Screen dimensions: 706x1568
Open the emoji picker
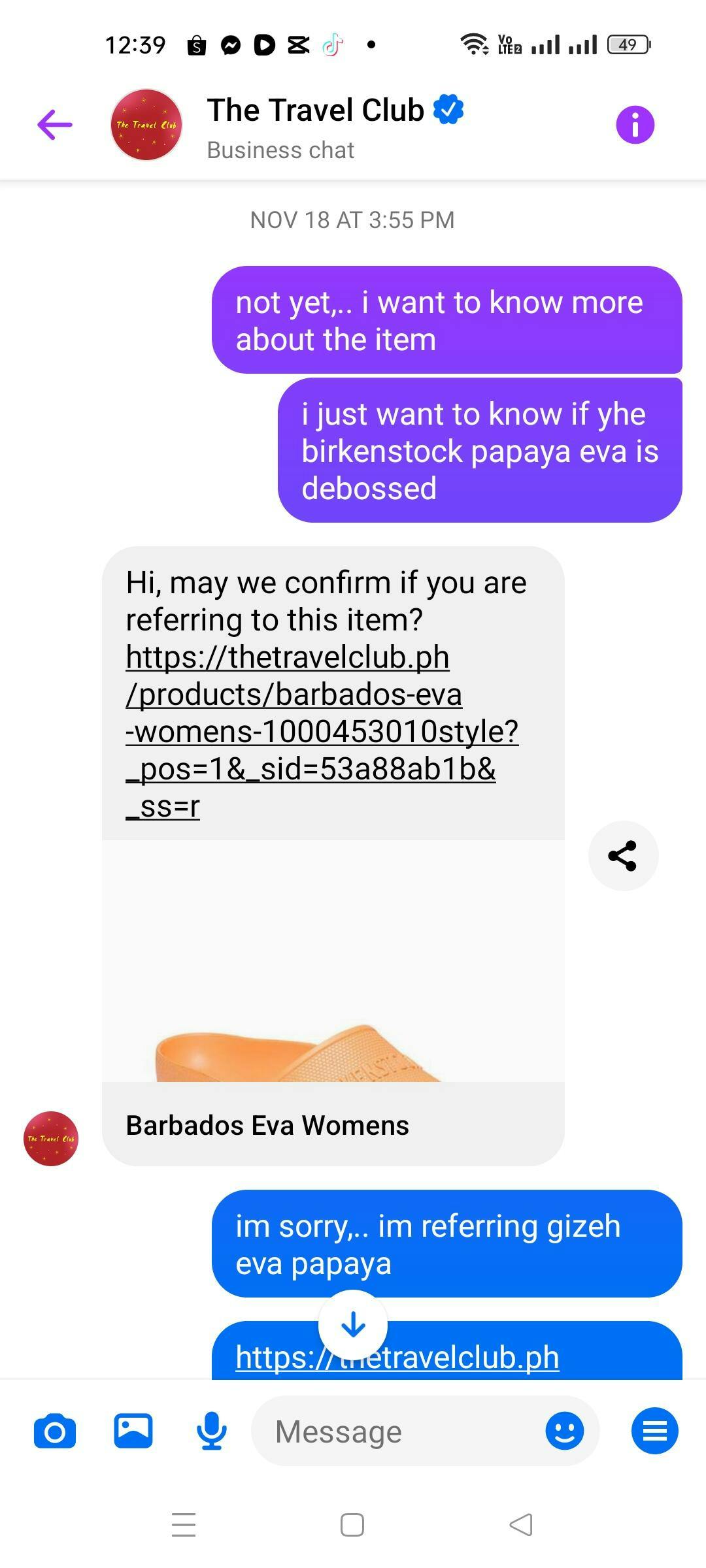(564, 1431)
